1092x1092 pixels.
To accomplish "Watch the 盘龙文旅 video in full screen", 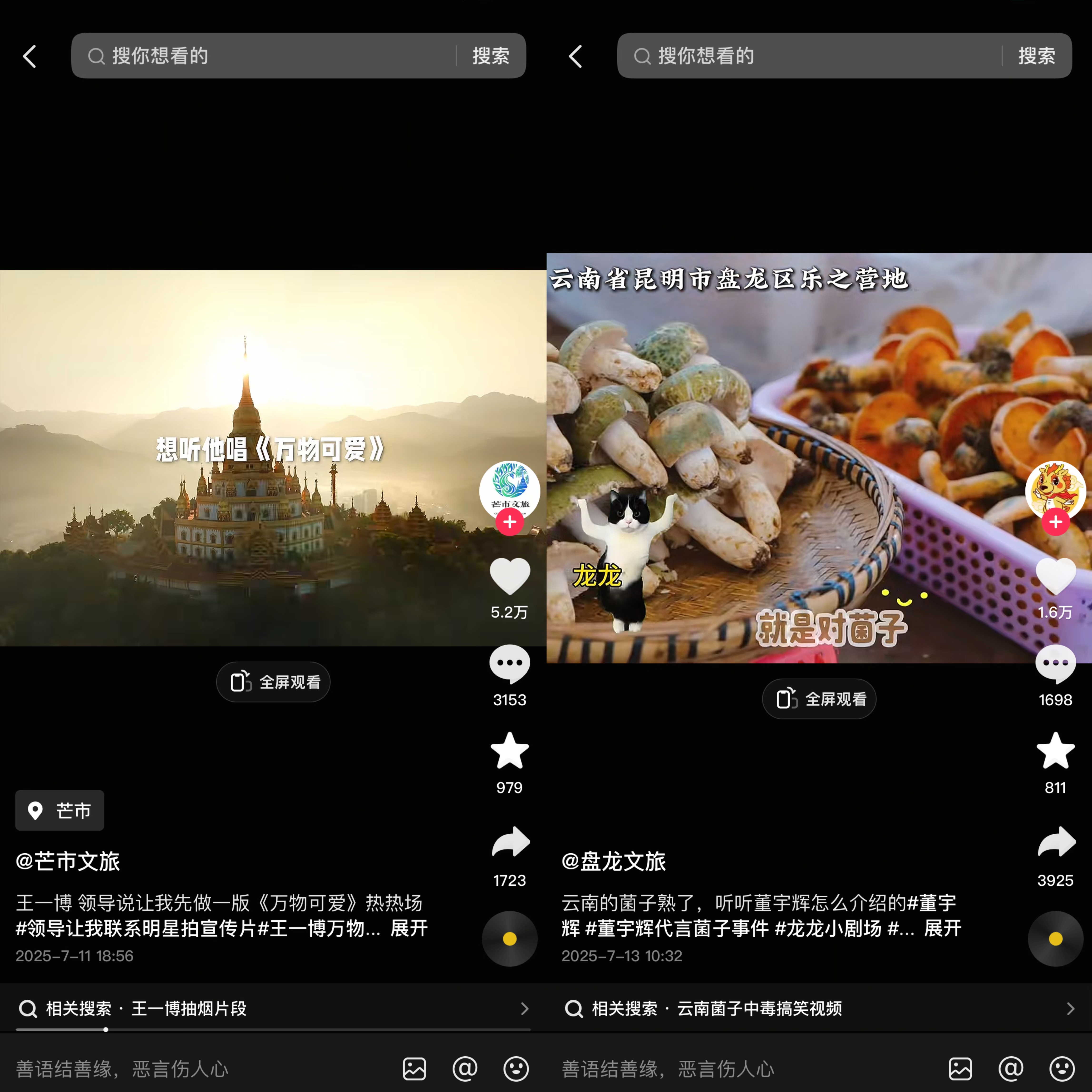I will (x=819, y=699).
